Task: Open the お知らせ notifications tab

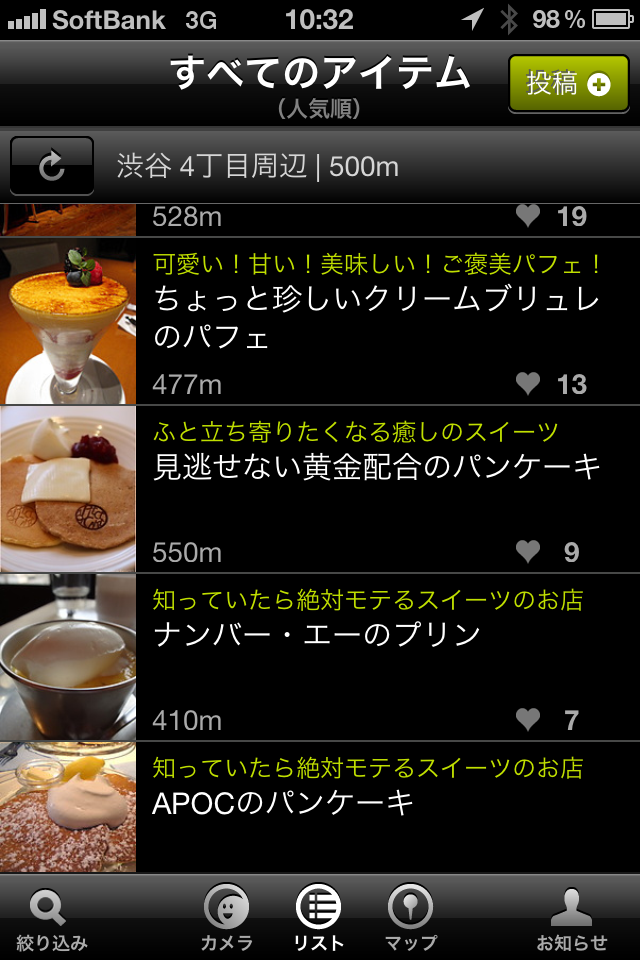Action: (x=572, y=919)
